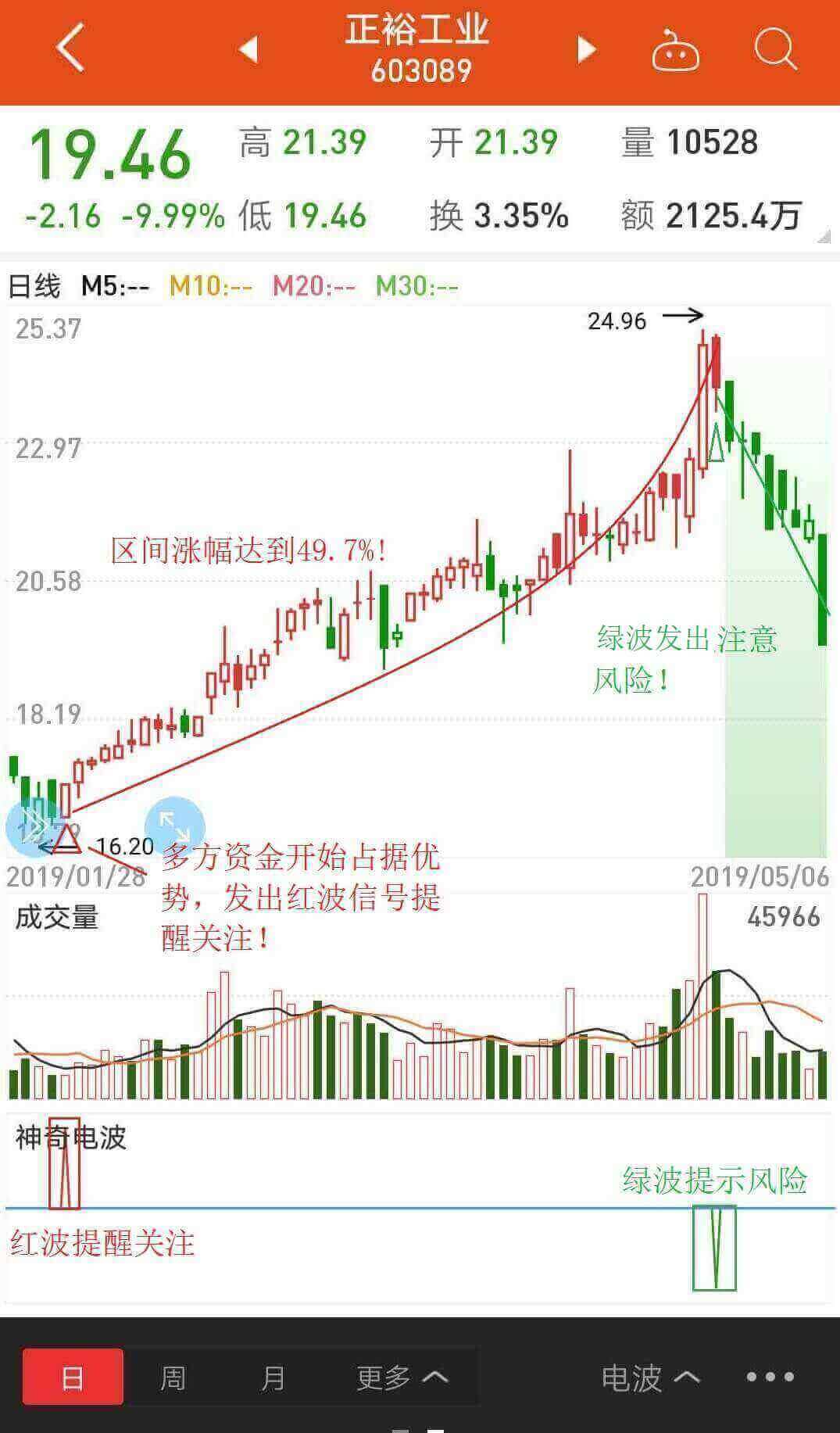The width and height of the screenshot is (840, 1433).
Task: Switch to the 月 monthly chart
Action: point(272,1377)
